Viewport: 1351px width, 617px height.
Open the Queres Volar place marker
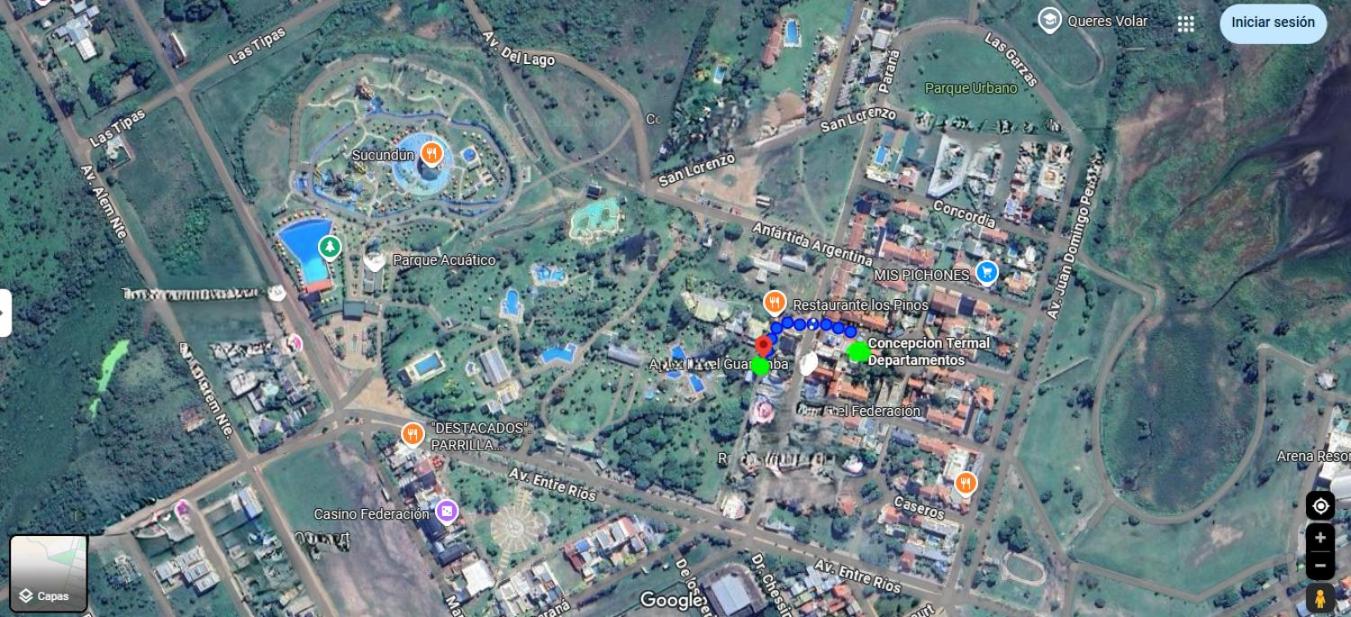(x=1049, y=20)
